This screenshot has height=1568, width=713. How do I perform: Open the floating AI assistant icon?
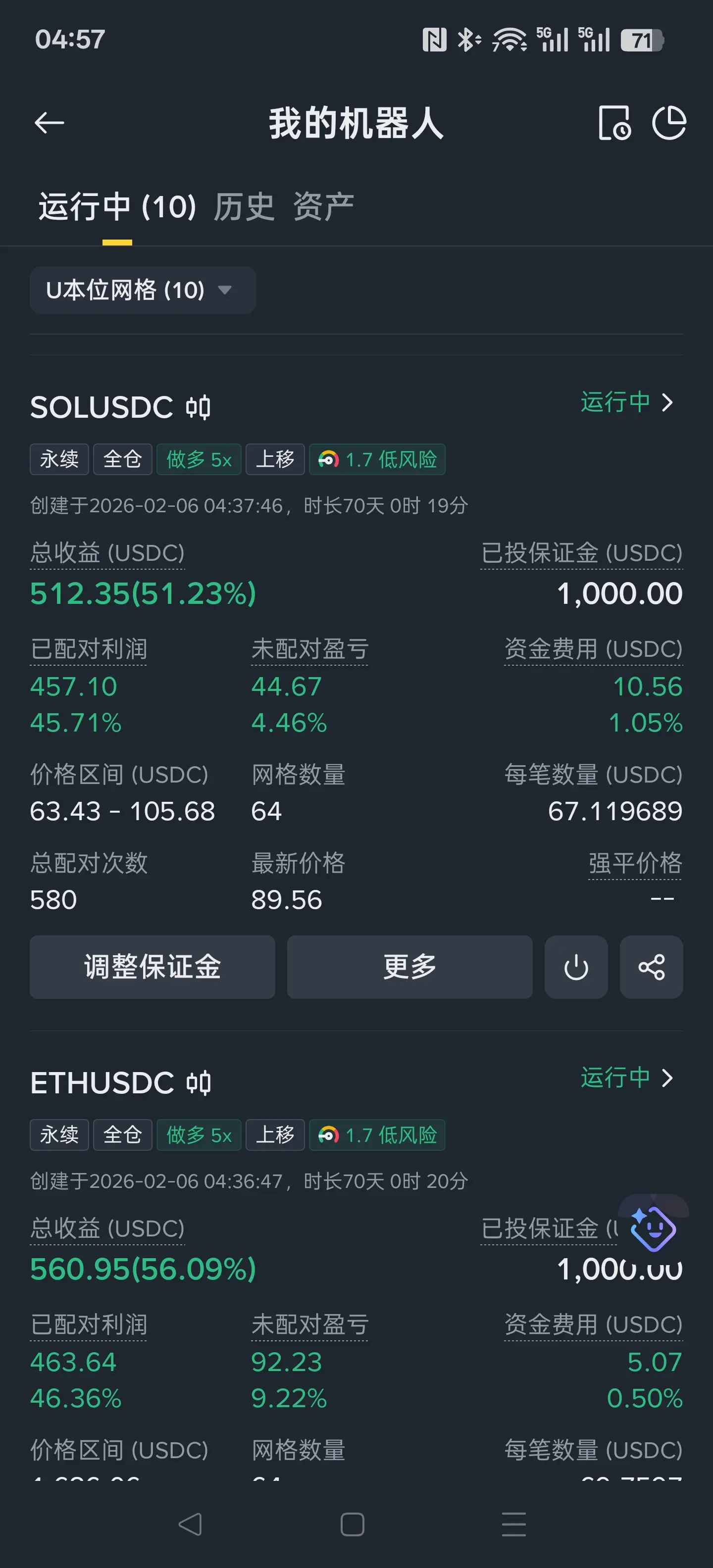tap(653, 1228)
